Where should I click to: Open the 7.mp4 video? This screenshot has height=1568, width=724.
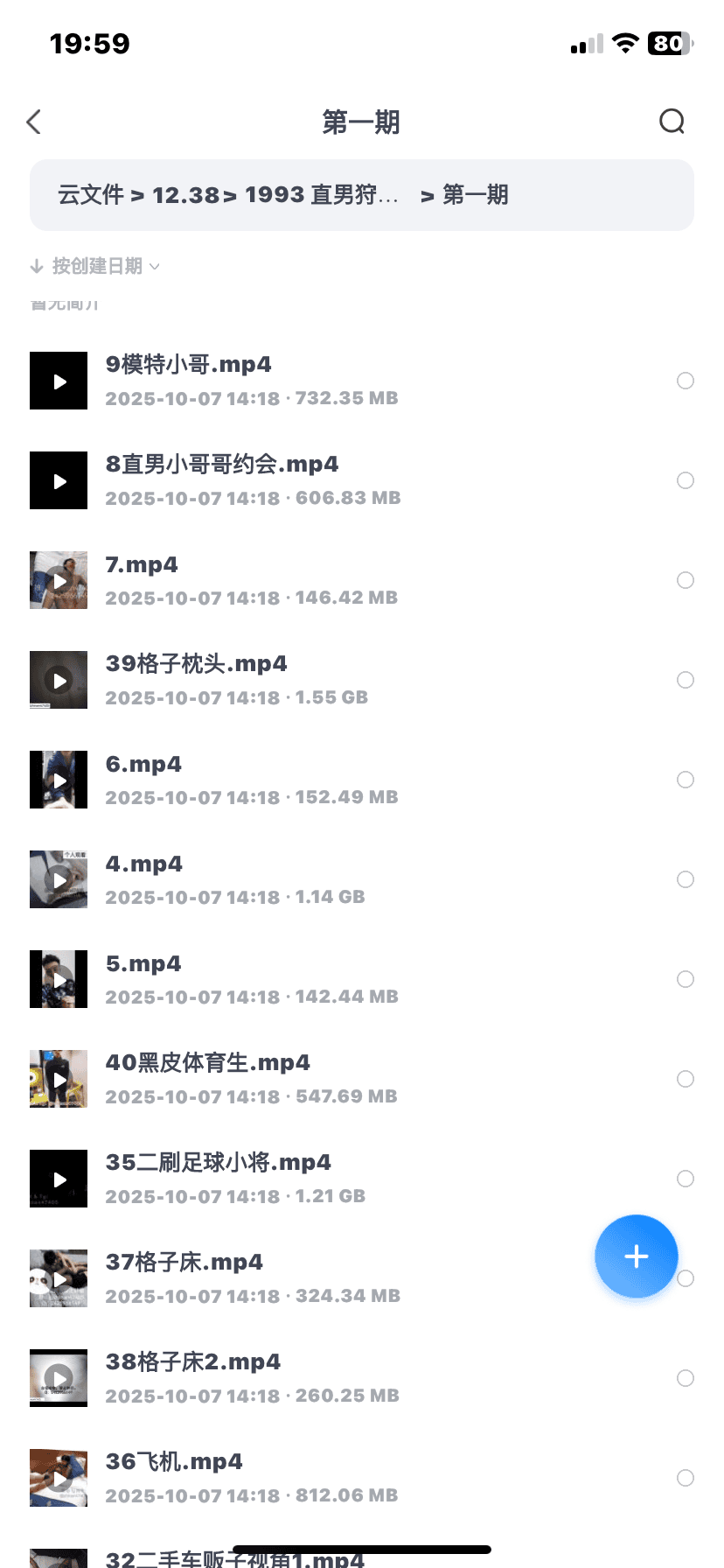pos(141,564)
